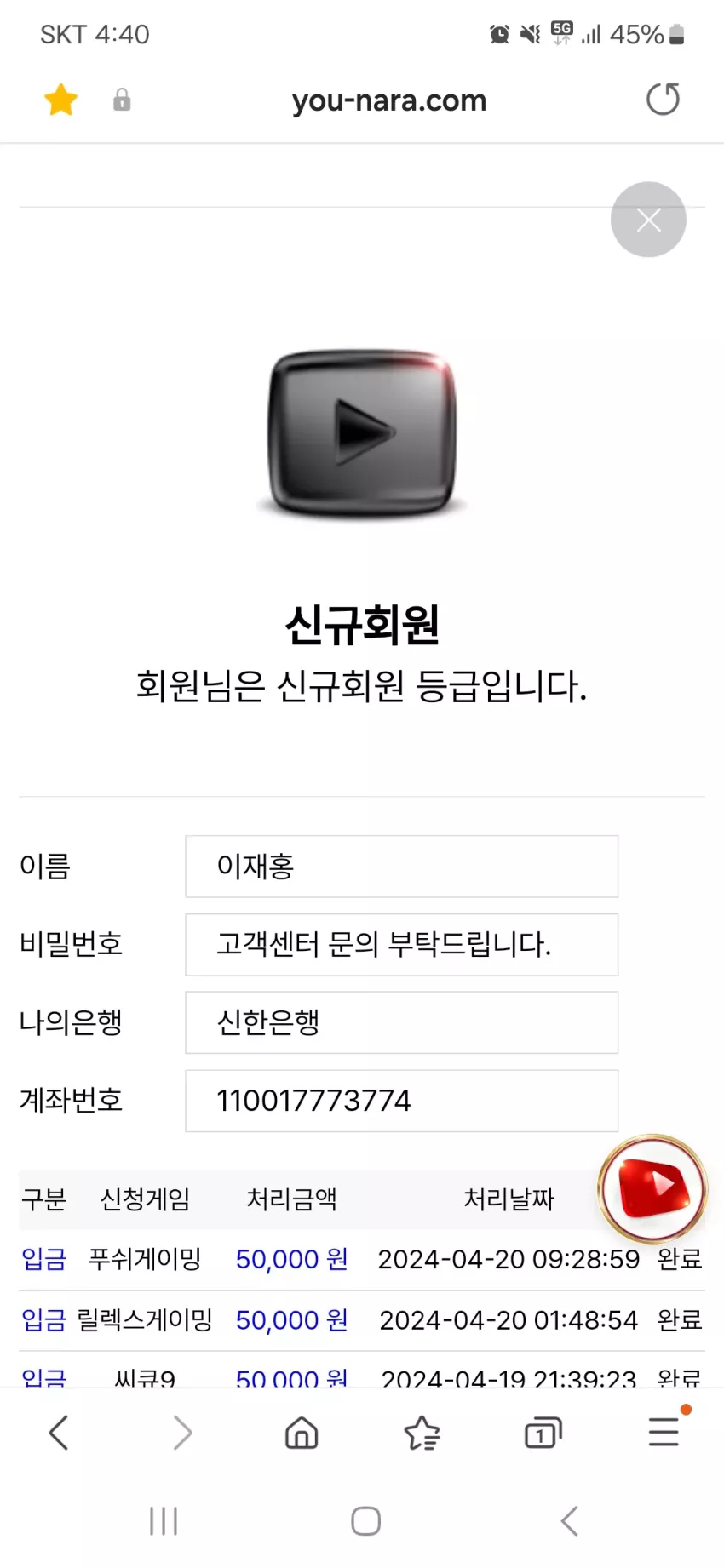Tap the 나의은행 bank field

tap(402, 1022)
